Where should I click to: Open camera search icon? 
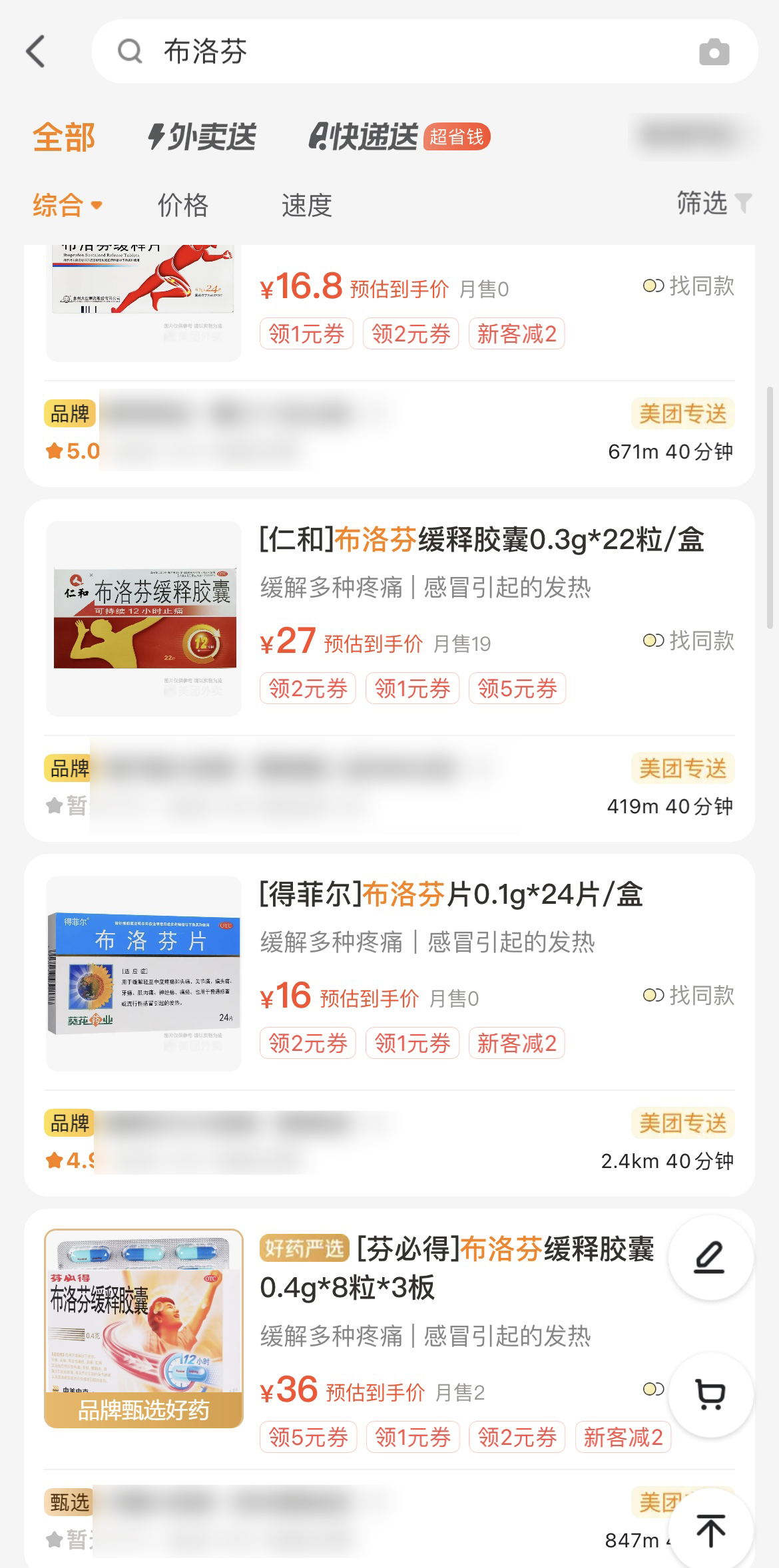(x=714, y=52)
